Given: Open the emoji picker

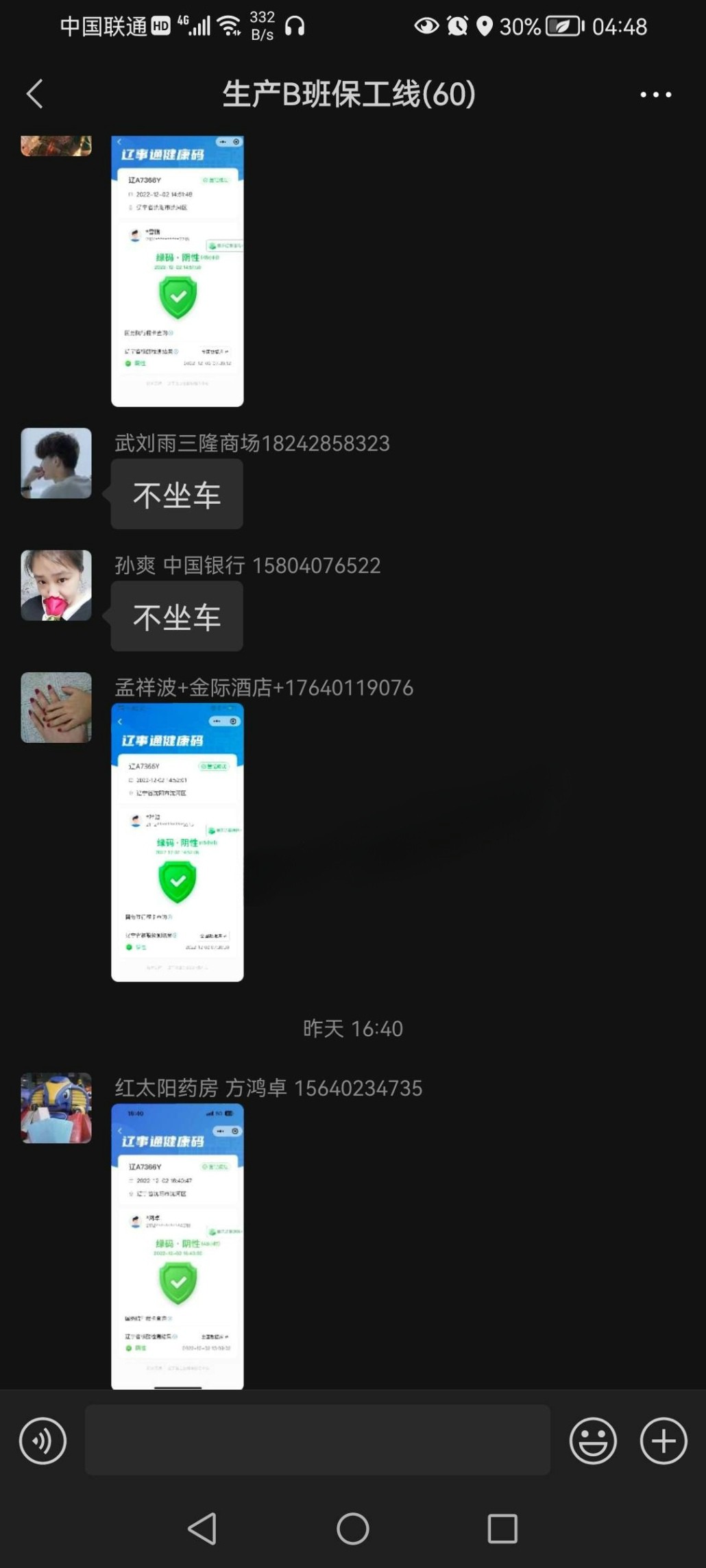Looking at the screenshot, I should tap(593, 1441).
